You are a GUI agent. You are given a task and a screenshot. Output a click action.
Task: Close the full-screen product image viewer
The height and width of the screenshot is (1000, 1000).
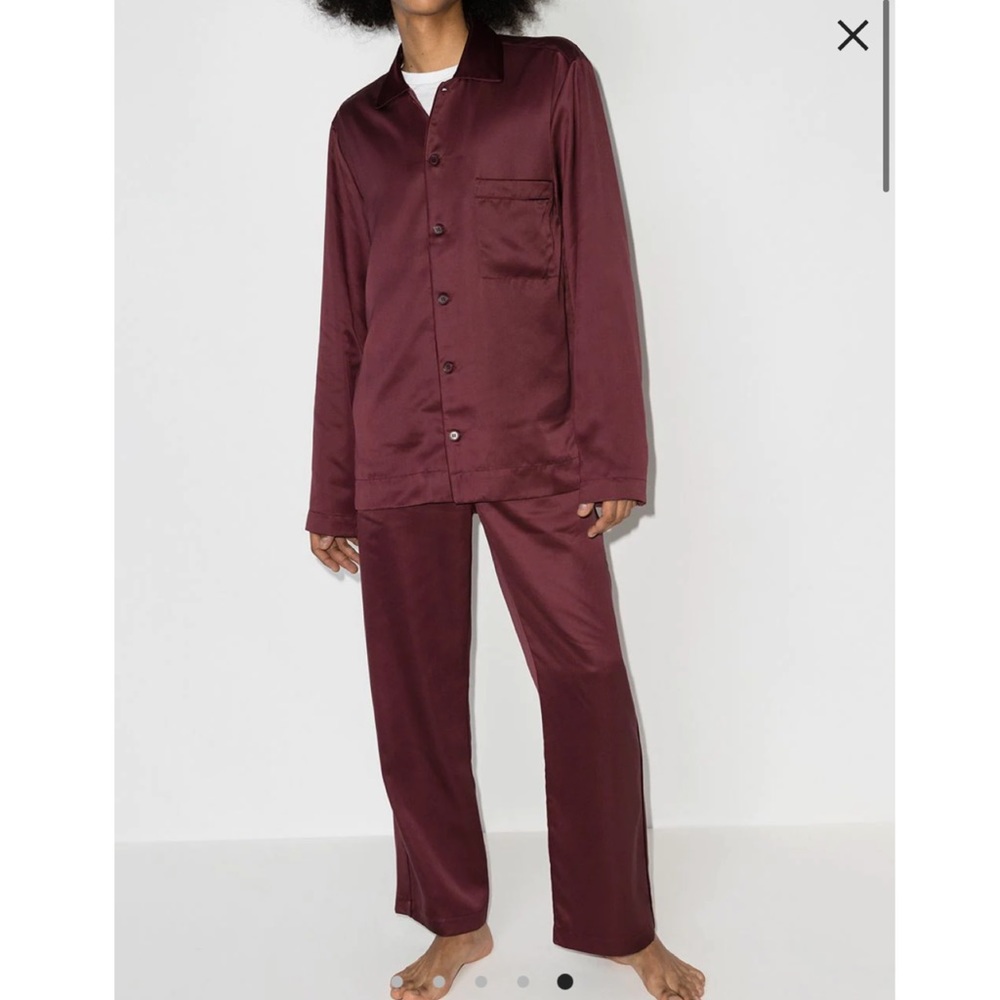click(852, 36)
